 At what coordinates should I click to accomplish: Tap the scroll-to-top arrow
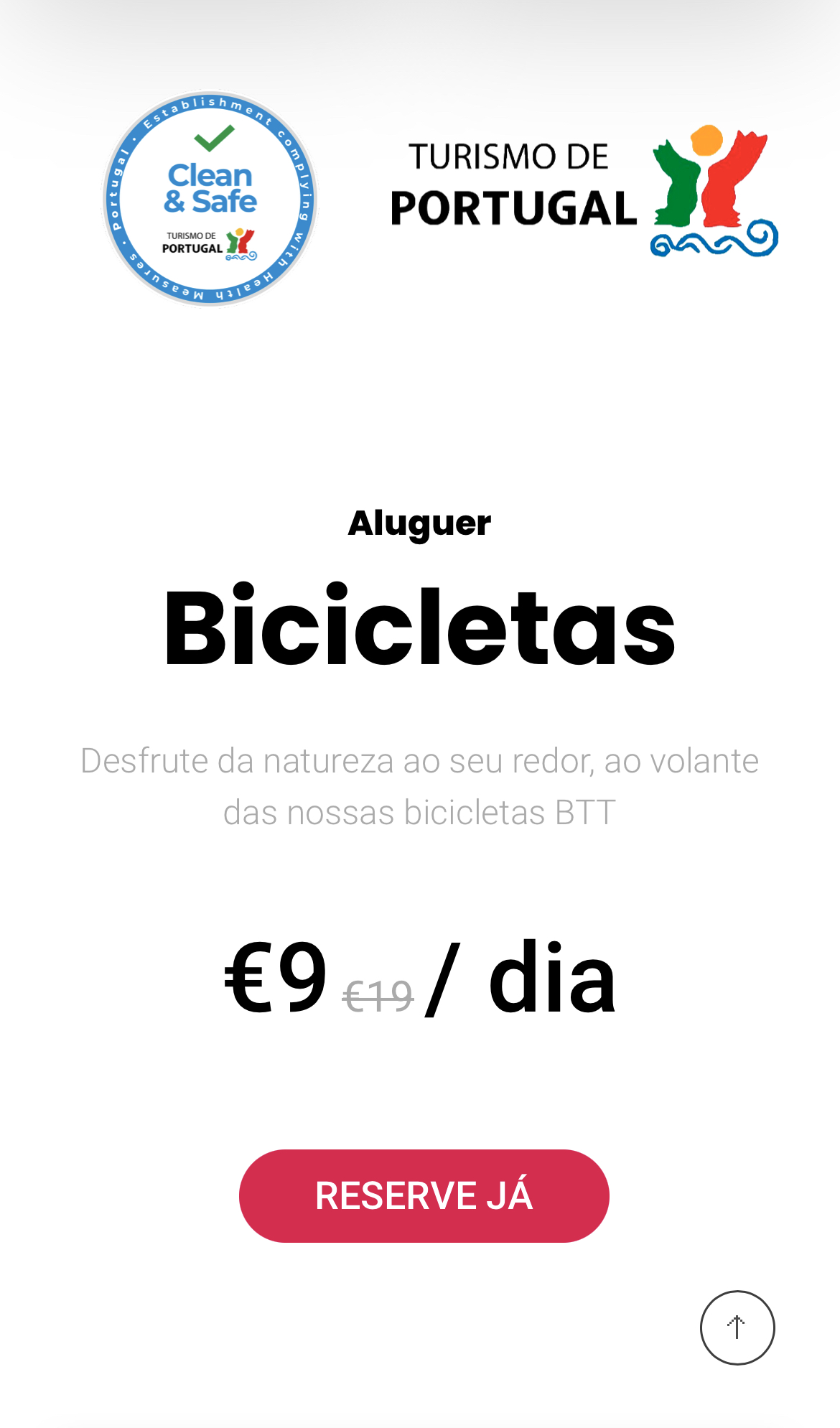(x=737, y=1327)
